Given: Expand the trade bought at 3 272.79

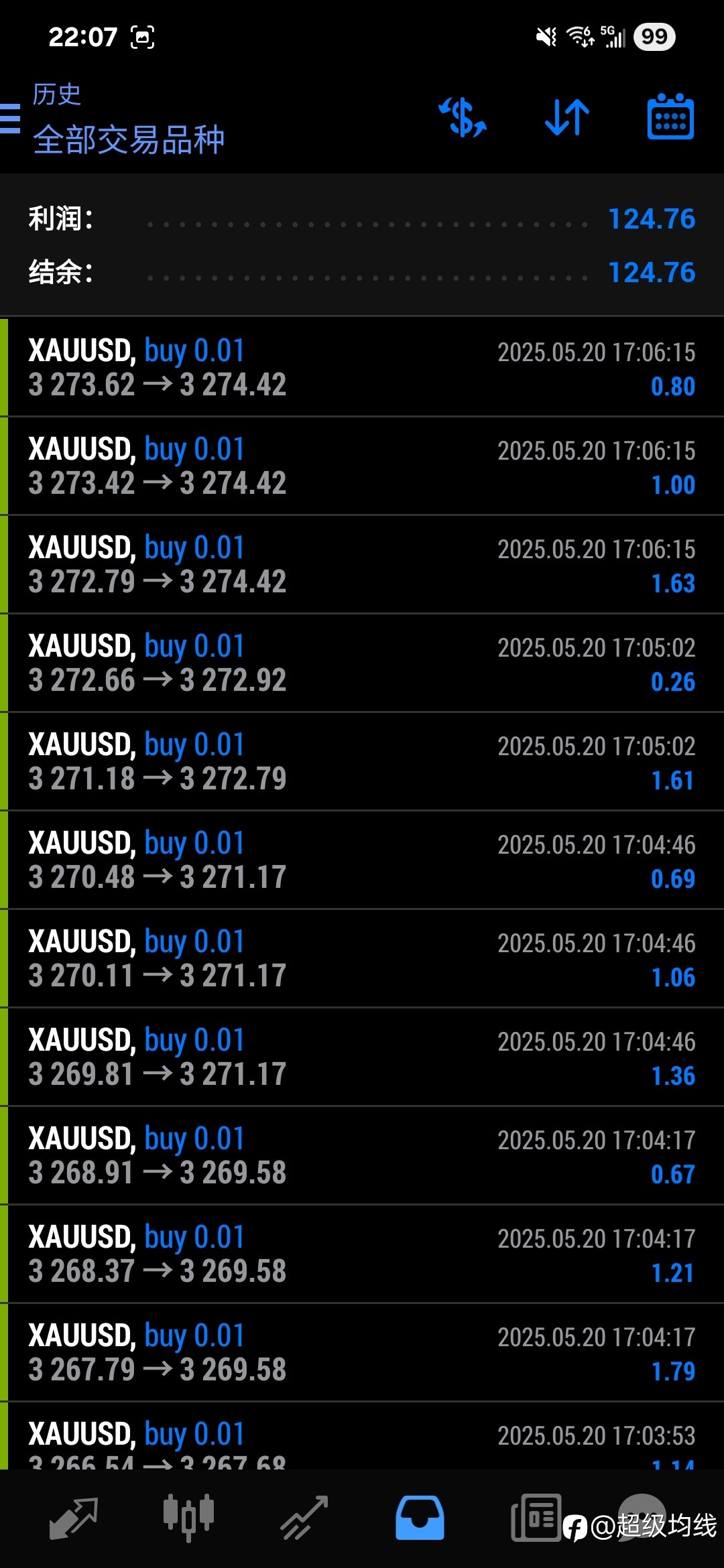Looking at the screenshot, I should tap(362, 564).
